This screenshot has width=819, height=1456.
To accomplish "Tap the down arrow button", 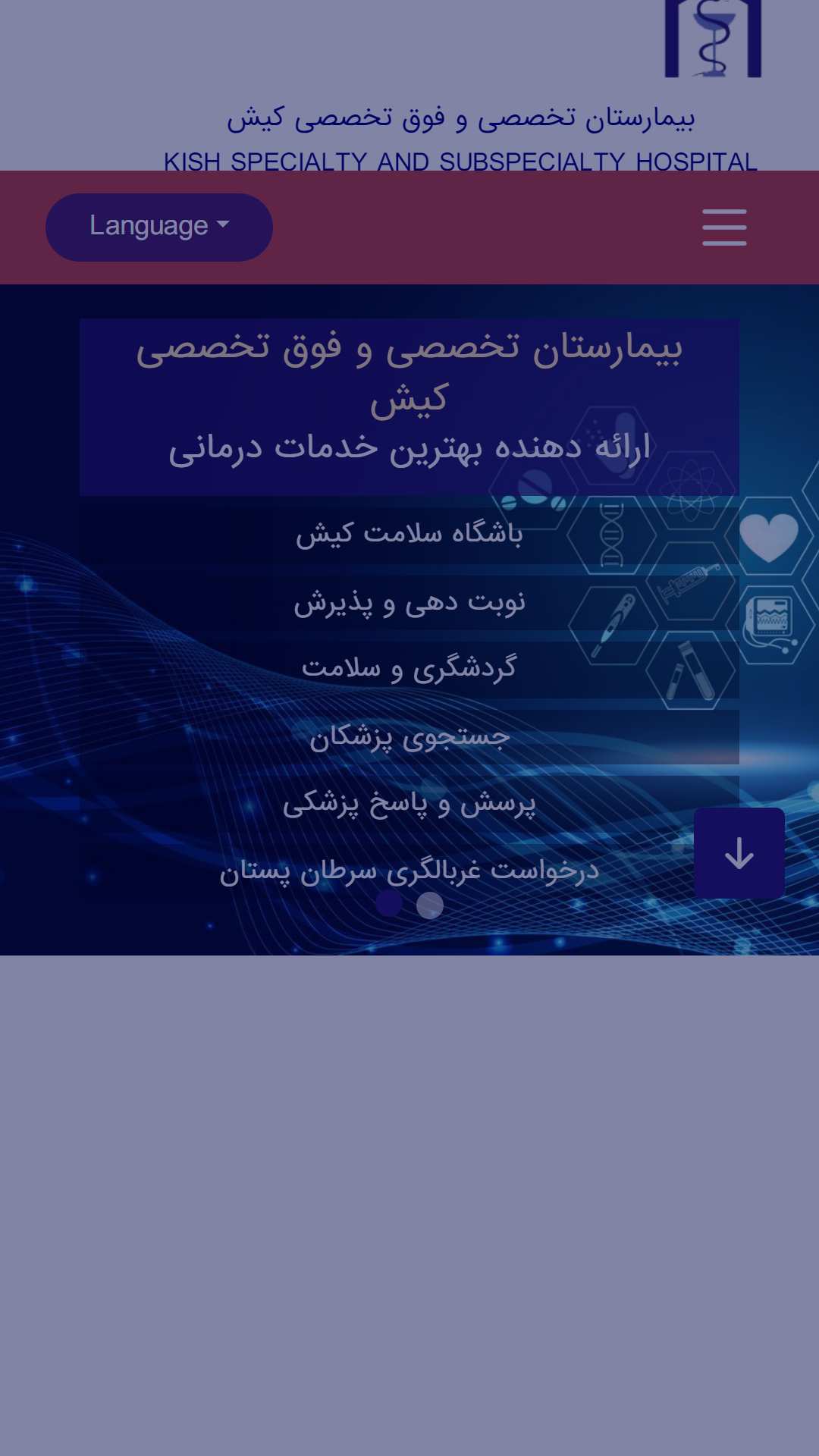I will [x=739, y=853].
